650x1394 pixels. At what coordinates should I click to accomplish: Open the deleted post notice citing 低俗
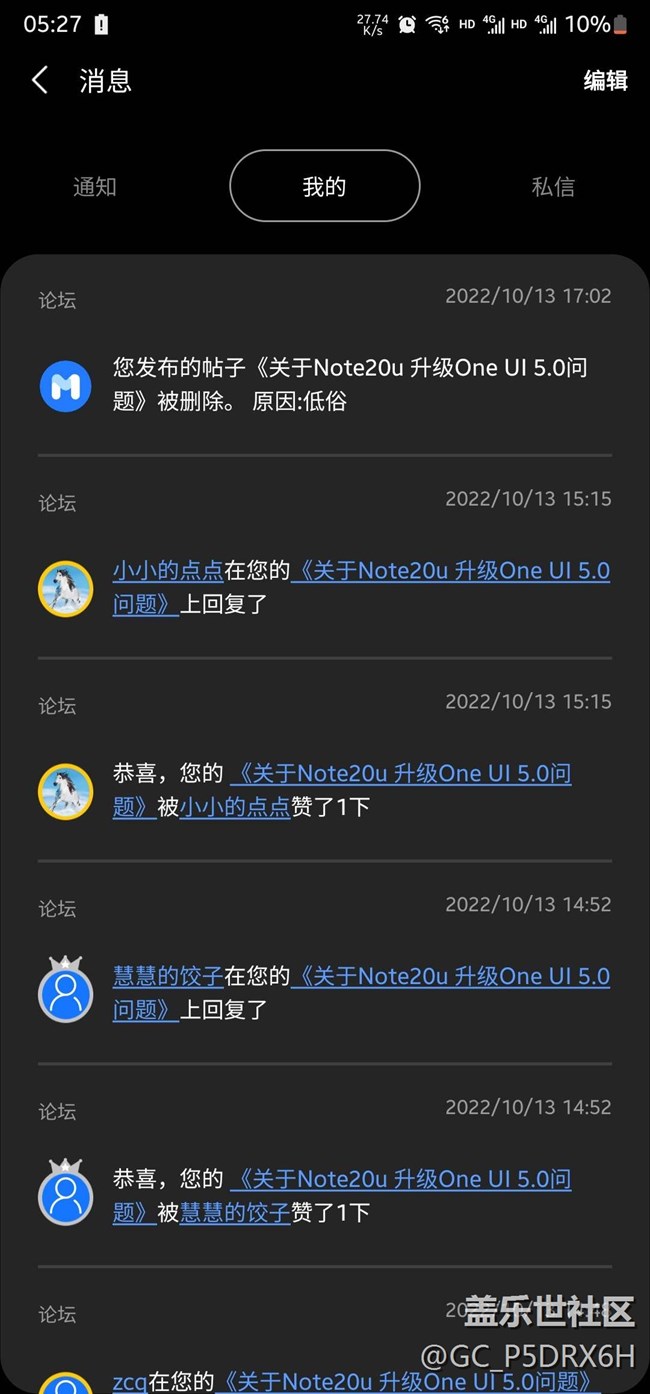click(x=350, y=385)
